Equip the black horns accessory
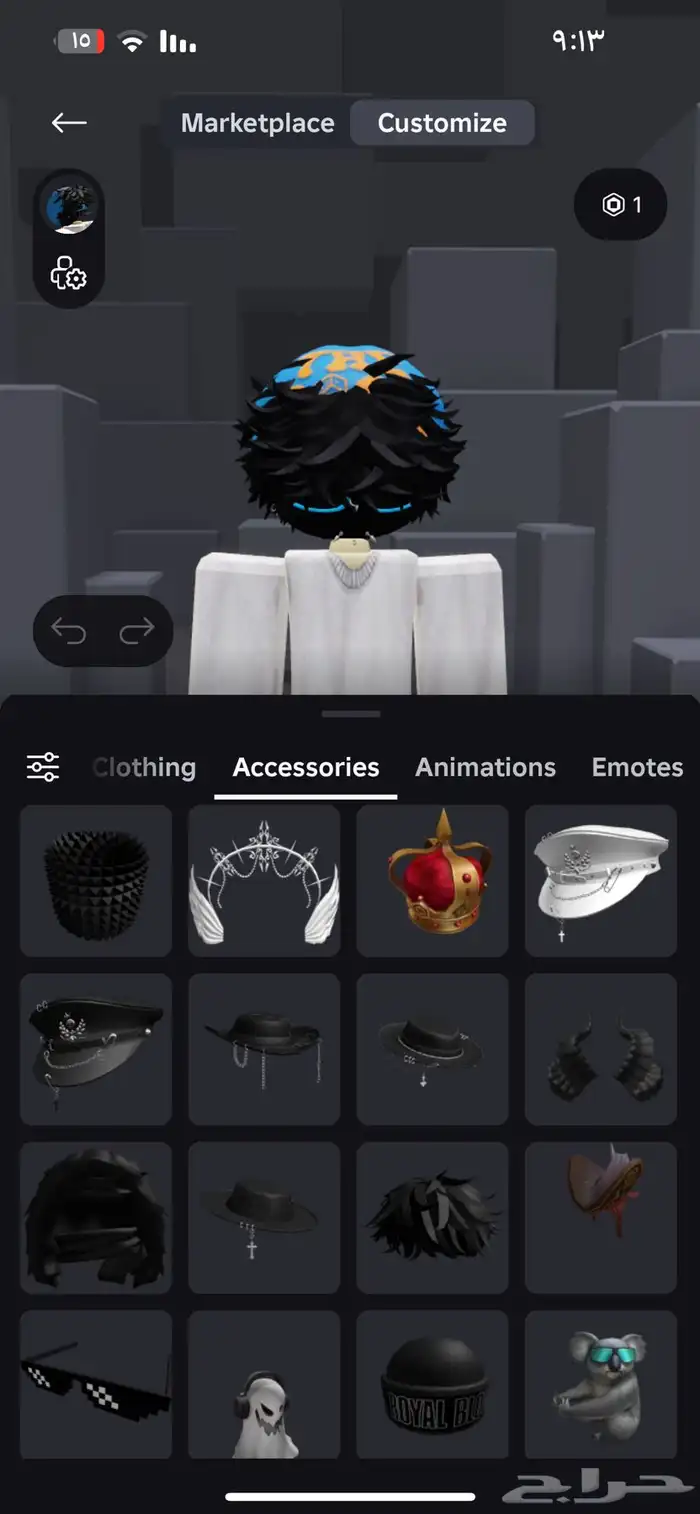The image size is (700, 1514). [x=600, y=1049]
